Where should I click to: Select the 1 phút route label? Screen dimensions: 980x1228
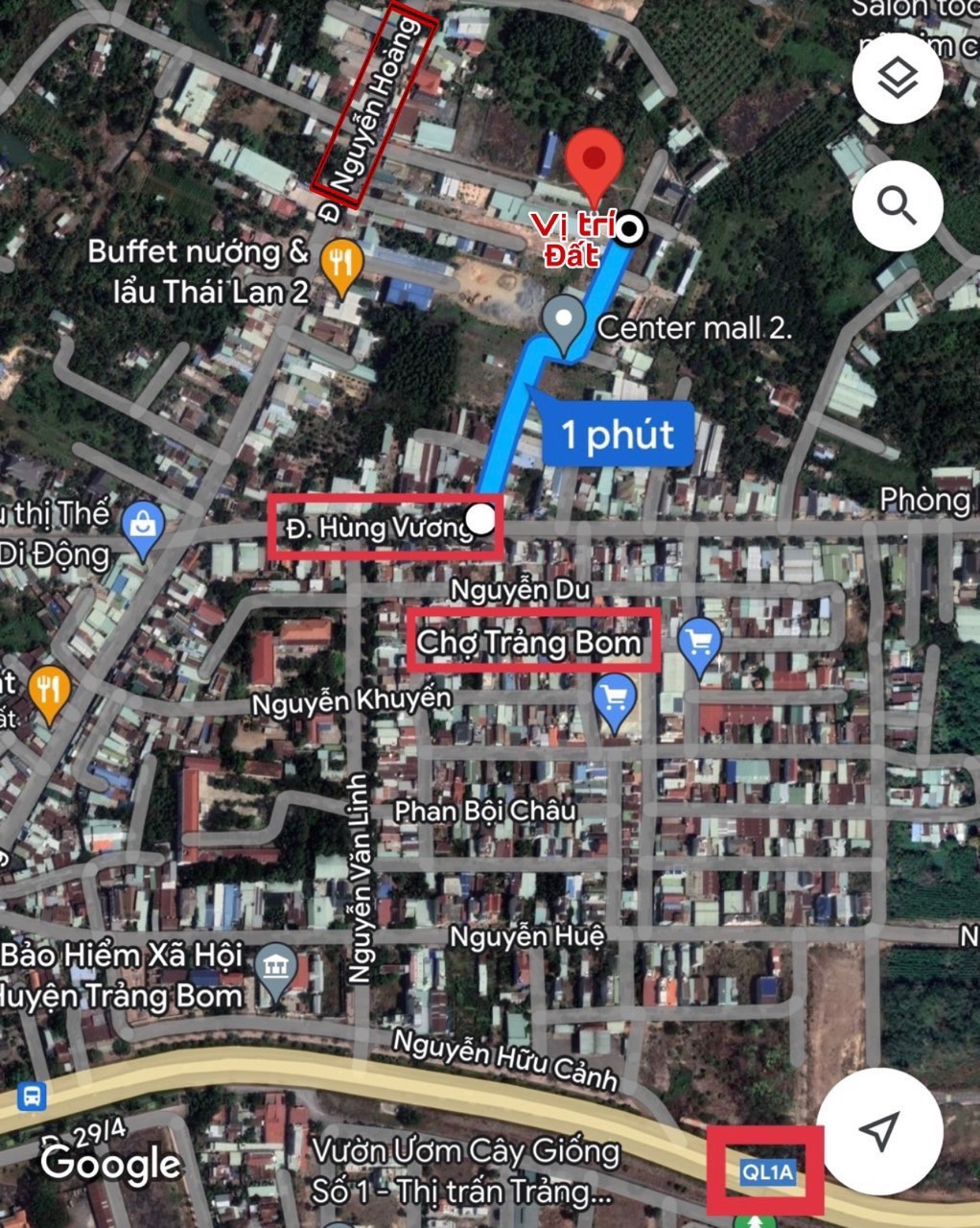(618, 435)
